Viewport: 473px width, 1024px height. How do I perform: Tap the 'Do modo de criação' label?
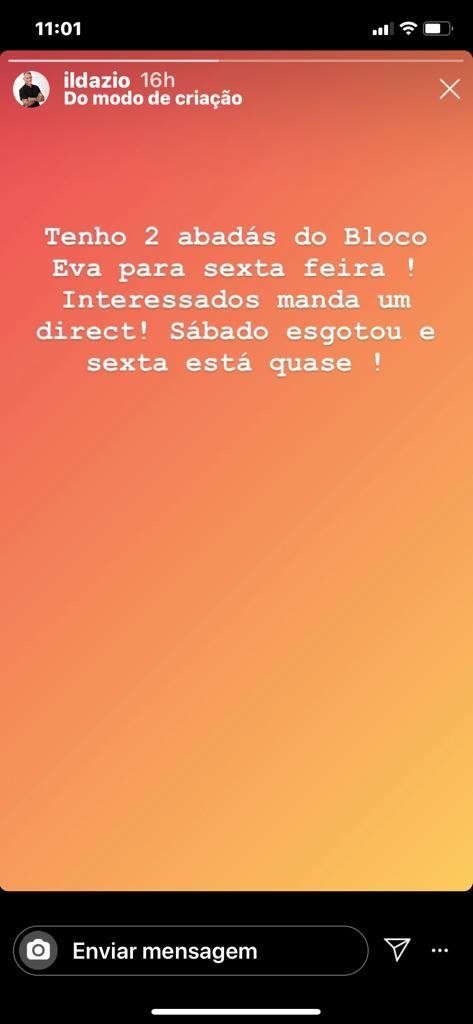(153, 99)
